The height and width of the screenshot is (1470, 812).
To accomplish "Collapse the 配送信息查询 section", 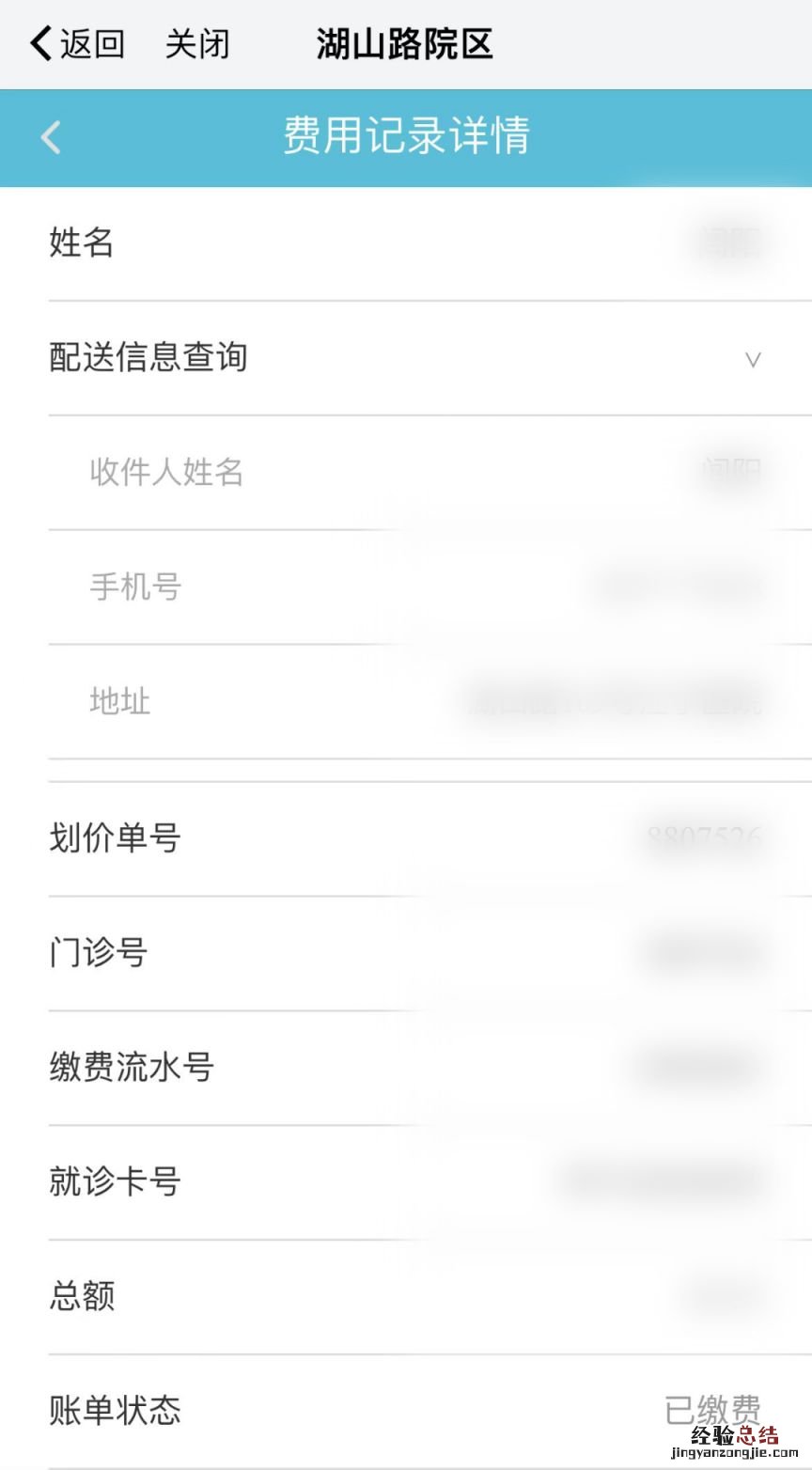I will click(x=752, y=359).
